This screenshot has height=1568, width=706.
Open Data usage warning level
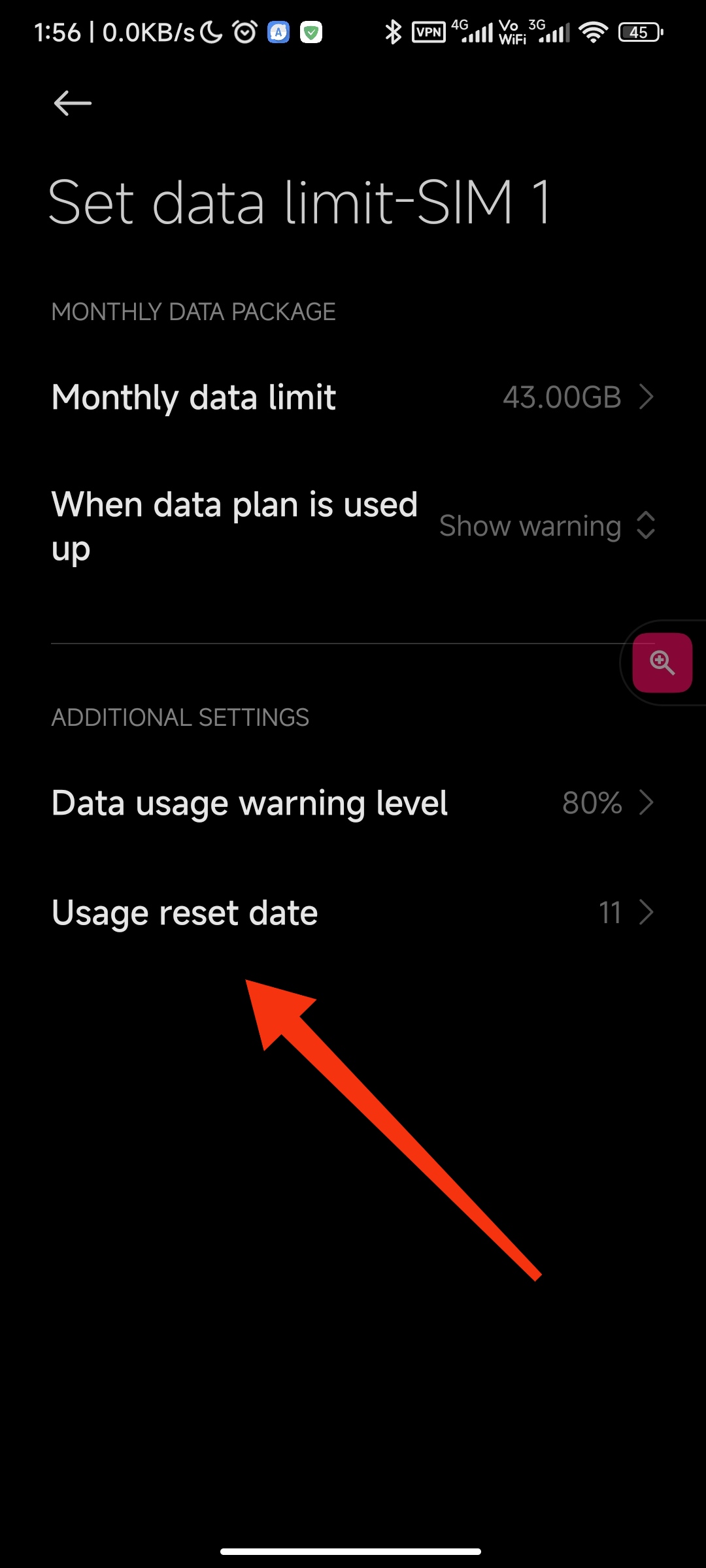(x=353, y=803)
